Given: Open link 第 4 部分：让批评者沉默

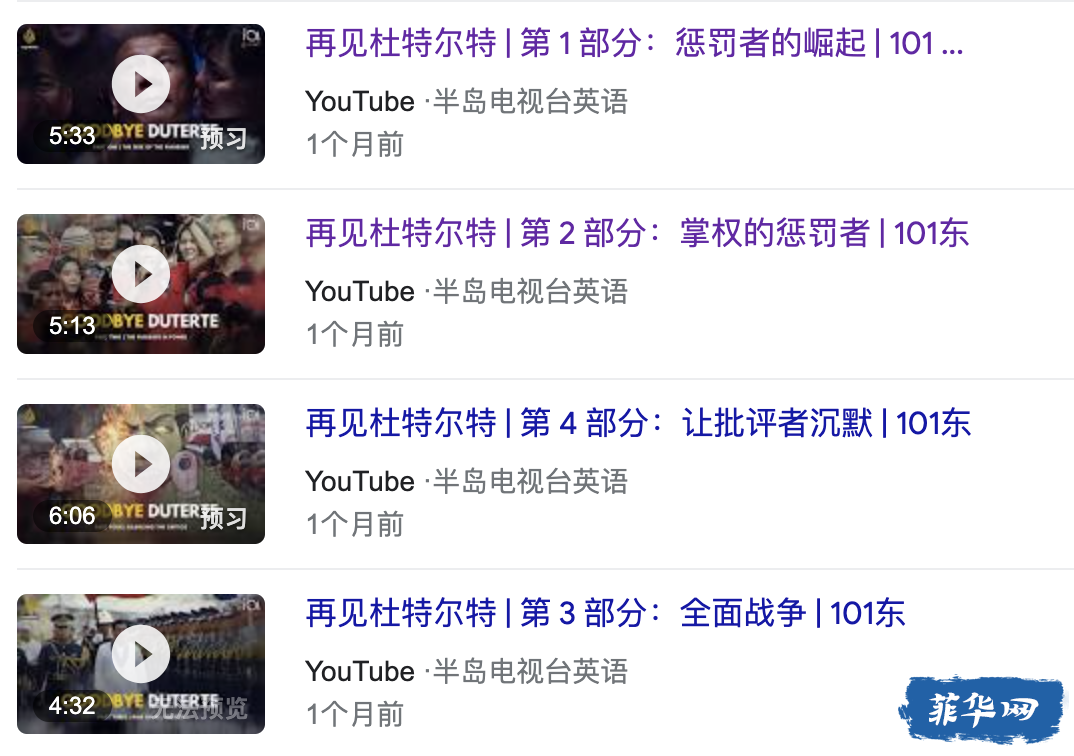Looking at the screenshot, I should pyautogui.click(x=638, y=424).
